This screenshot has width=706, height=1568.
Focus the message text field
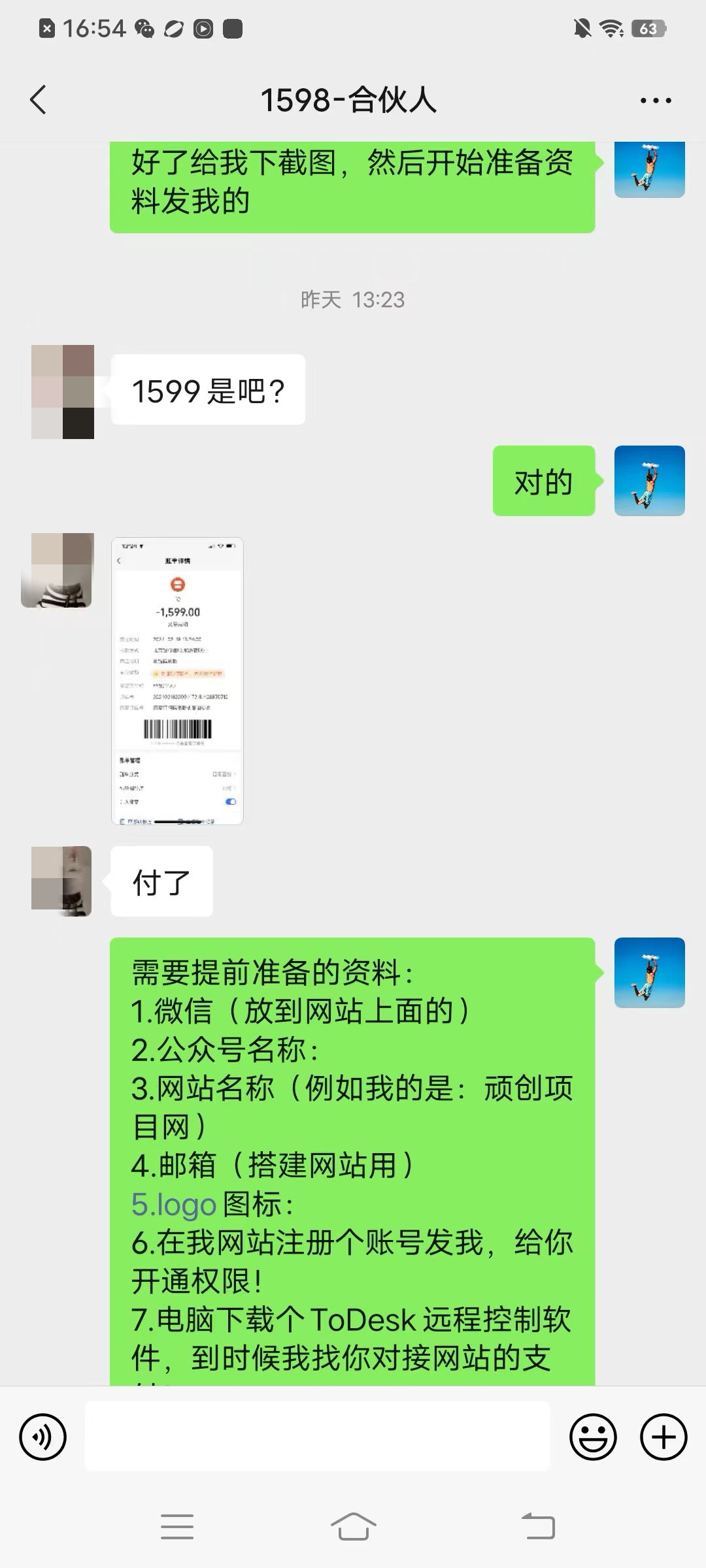point(318,1436)
